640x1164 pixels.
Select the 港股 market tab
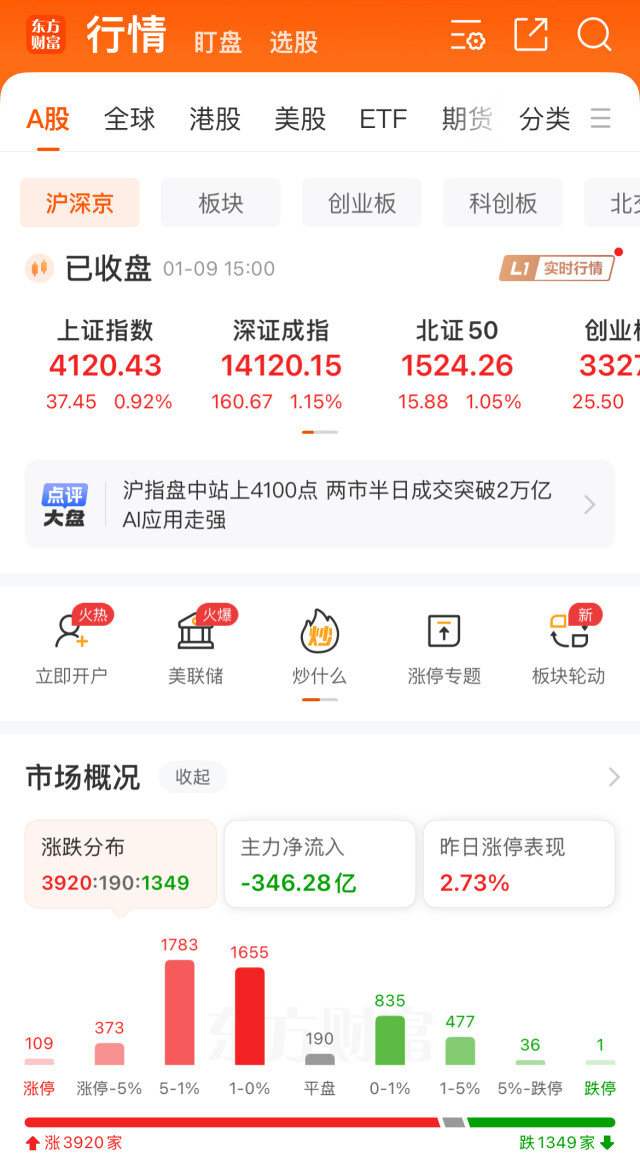[x=215, y=119]
